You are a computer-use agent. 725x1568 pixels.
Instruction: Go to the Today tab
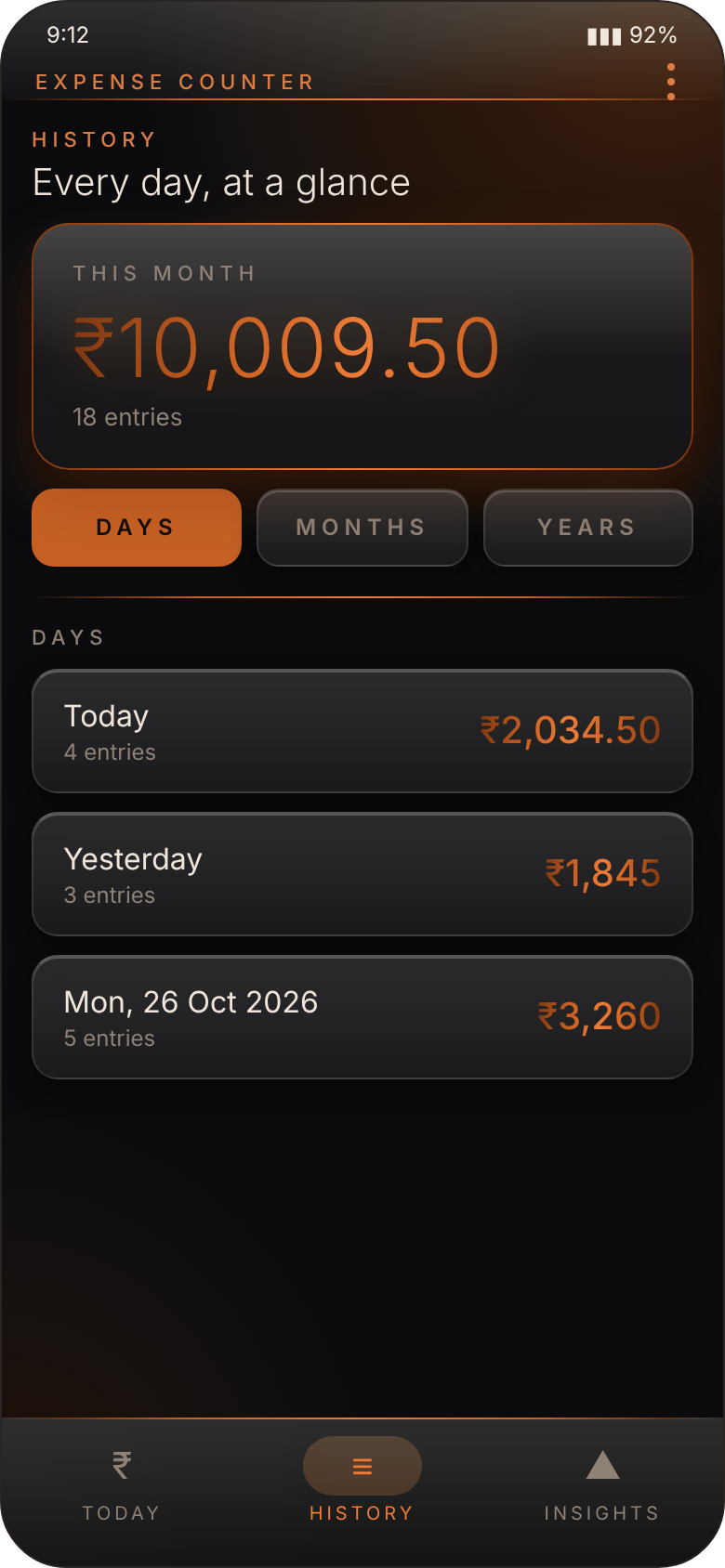pyautogui.click(x=122, y=1484)
